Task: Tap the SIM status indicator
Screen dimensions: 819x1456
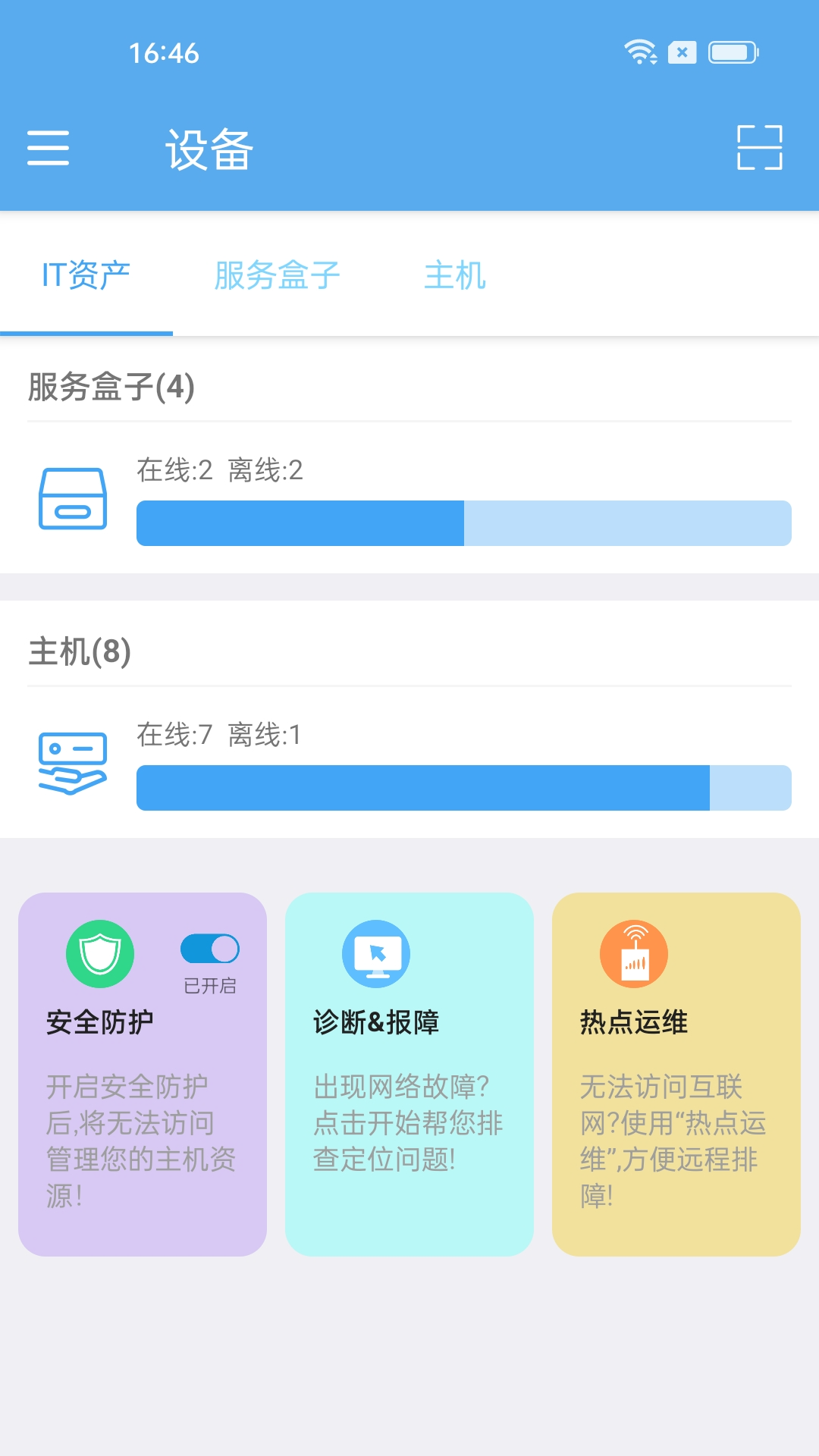Action: tap(682, 52)
